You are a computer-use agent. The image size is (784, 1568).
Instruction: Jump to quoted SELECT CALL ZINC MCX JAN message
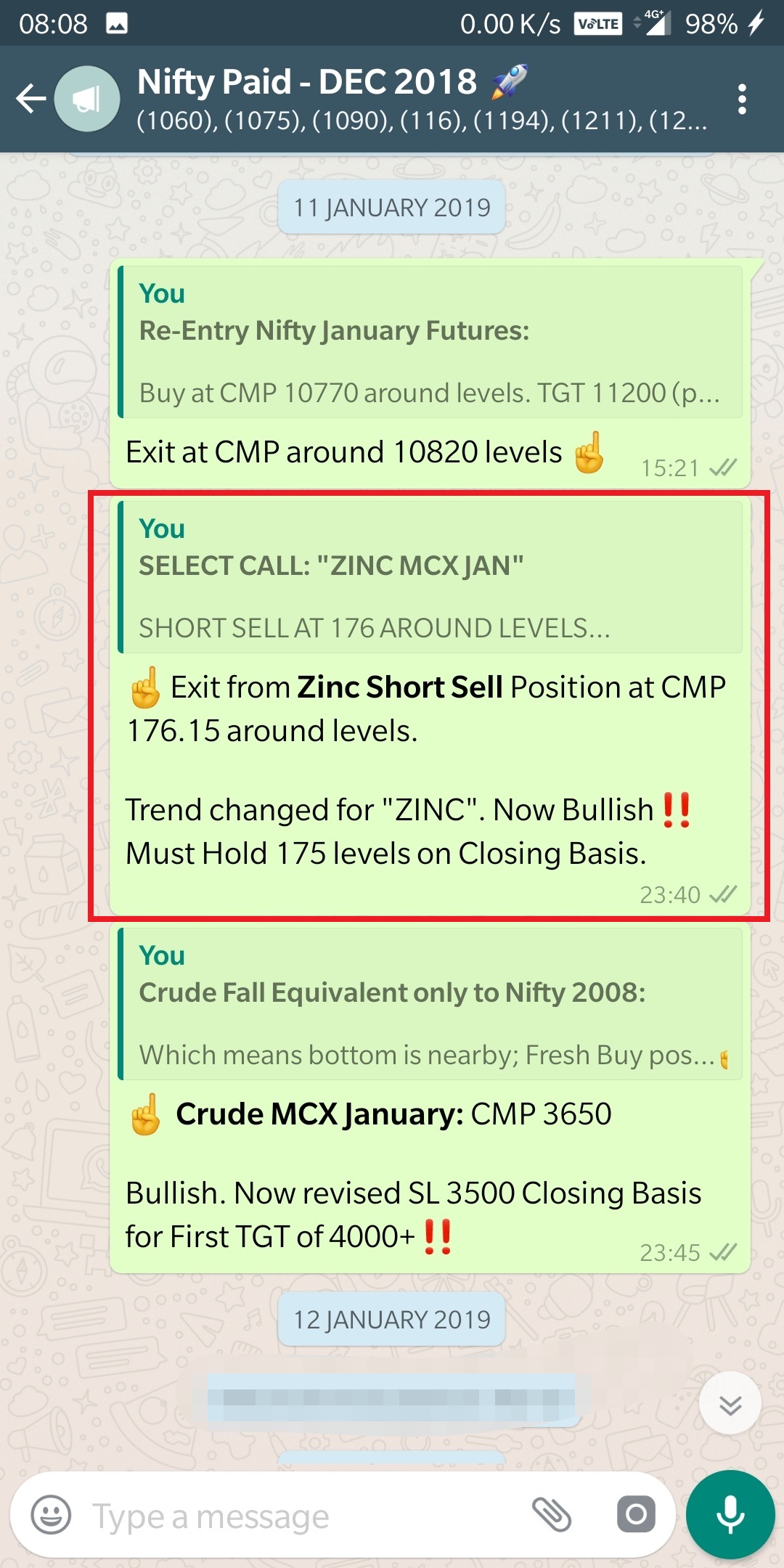coord(430,578)
